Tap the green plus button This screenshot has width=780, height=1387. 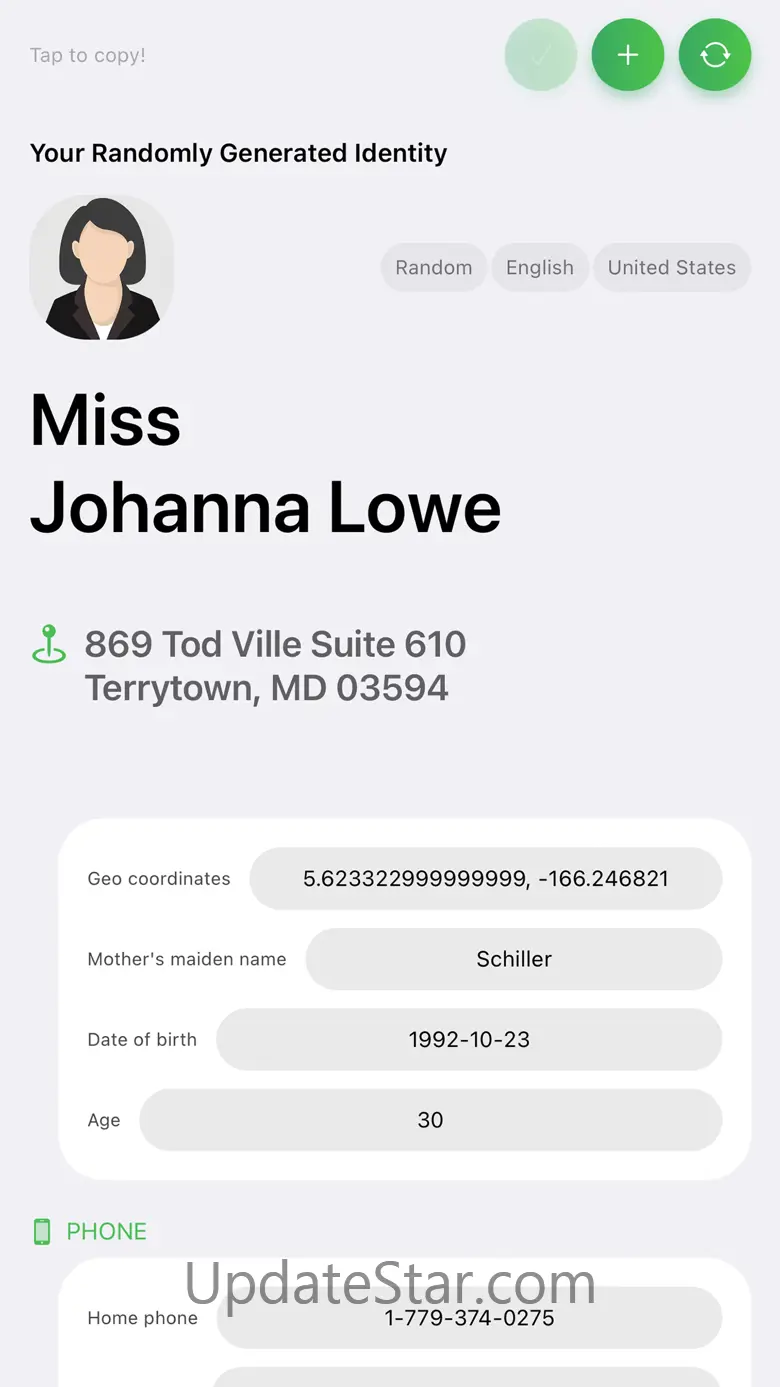pos(627,55)
